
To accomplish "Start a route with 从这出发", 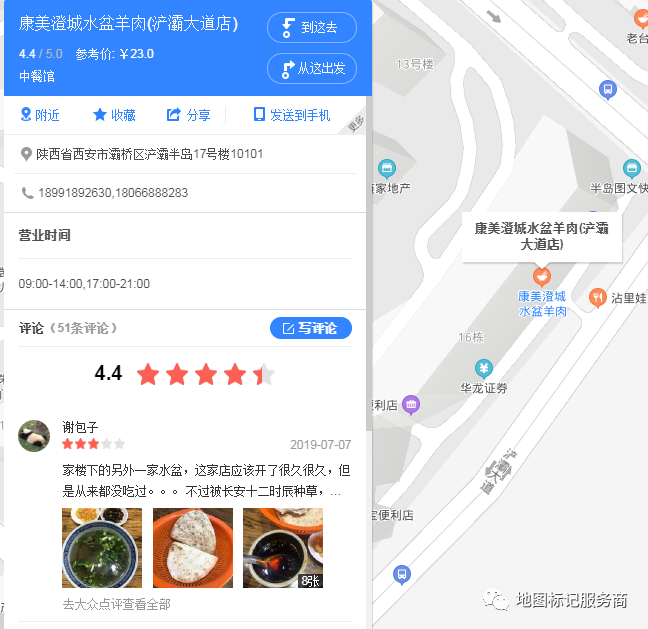I will [312, 68].
